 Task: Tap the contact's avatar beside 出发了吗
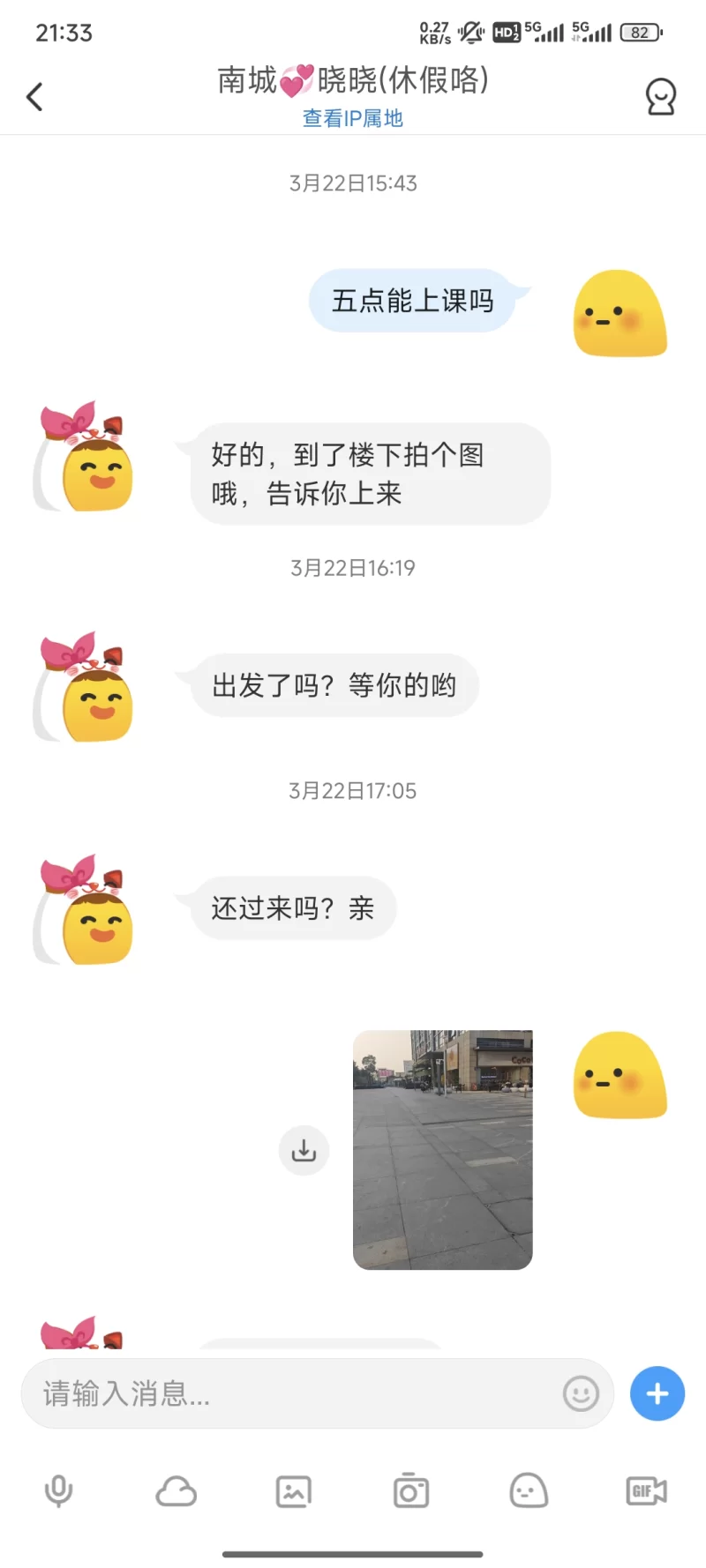[x=83, y=686]
